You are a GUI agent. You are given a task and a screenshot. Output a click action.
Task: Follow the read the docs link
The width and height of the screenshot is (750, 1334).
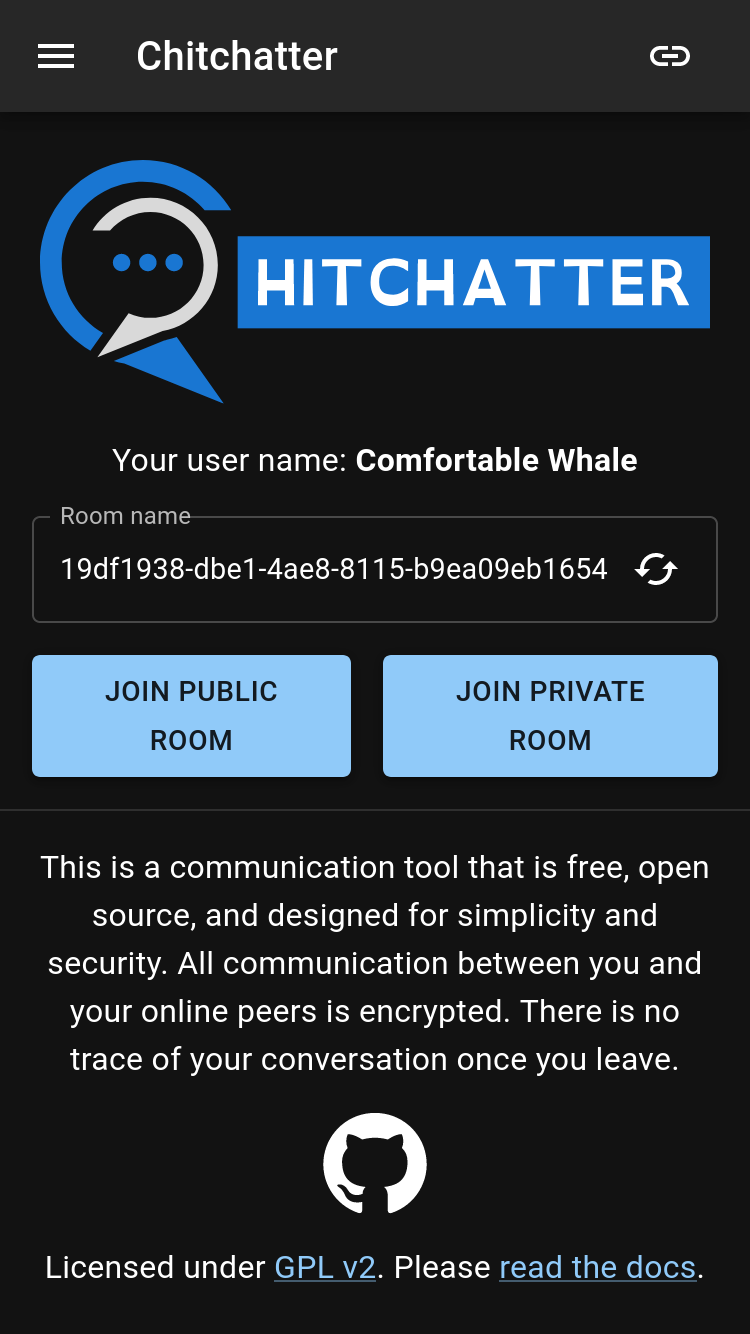click(x=597, y=1268)
